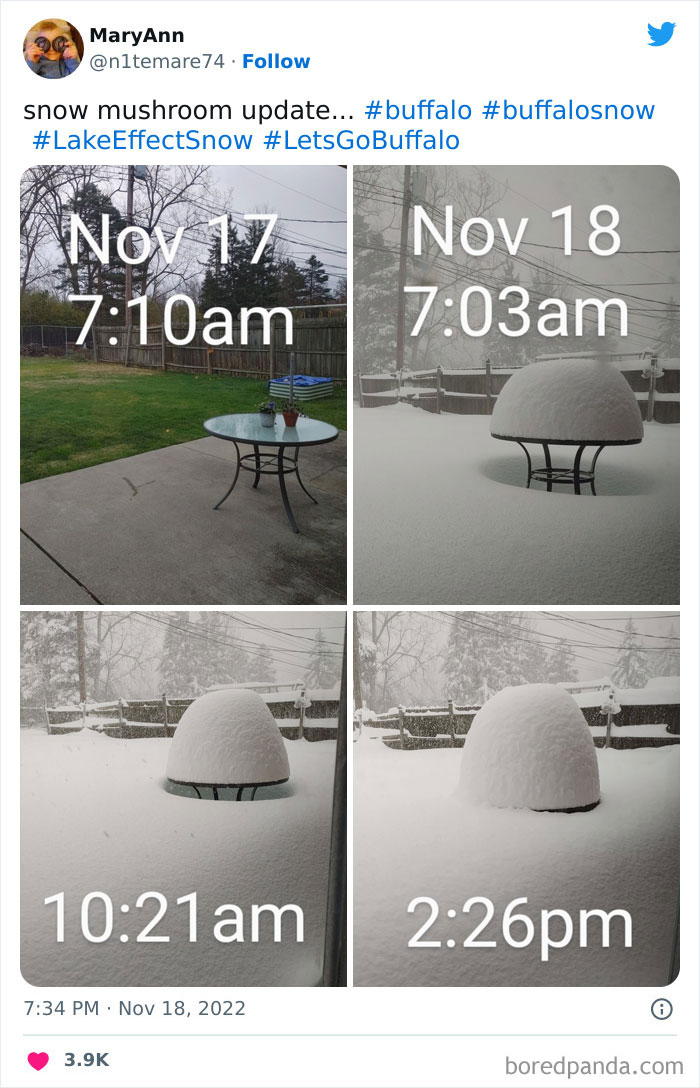Tap the tweet info icon
This screenshot has height=1088, width=700.
tap(661, 1009)
